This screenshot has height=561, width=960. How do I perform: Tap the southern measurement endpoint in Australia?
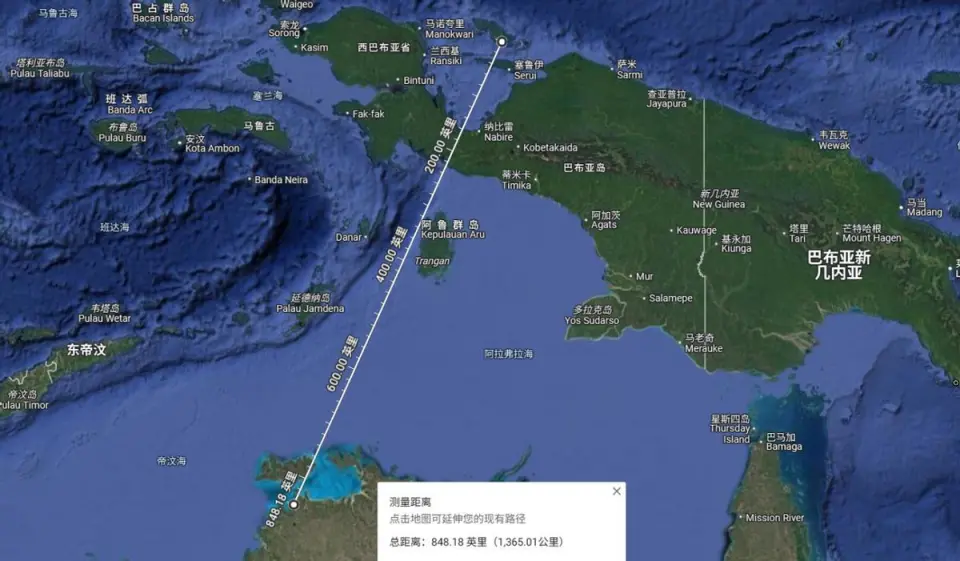coord(295,505)
